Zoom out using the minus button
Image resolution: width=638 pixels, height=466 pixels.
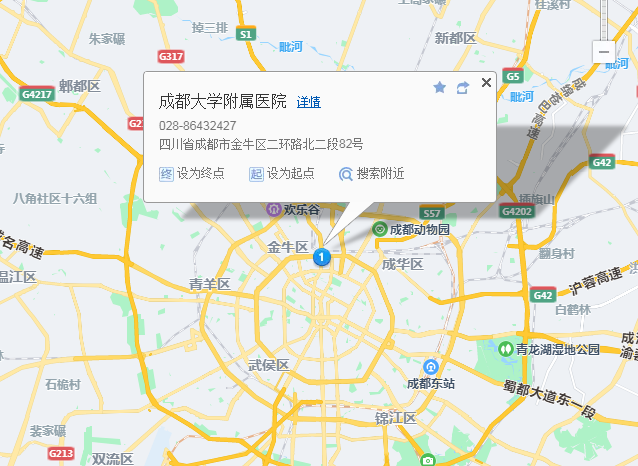[x=604, y=52]
